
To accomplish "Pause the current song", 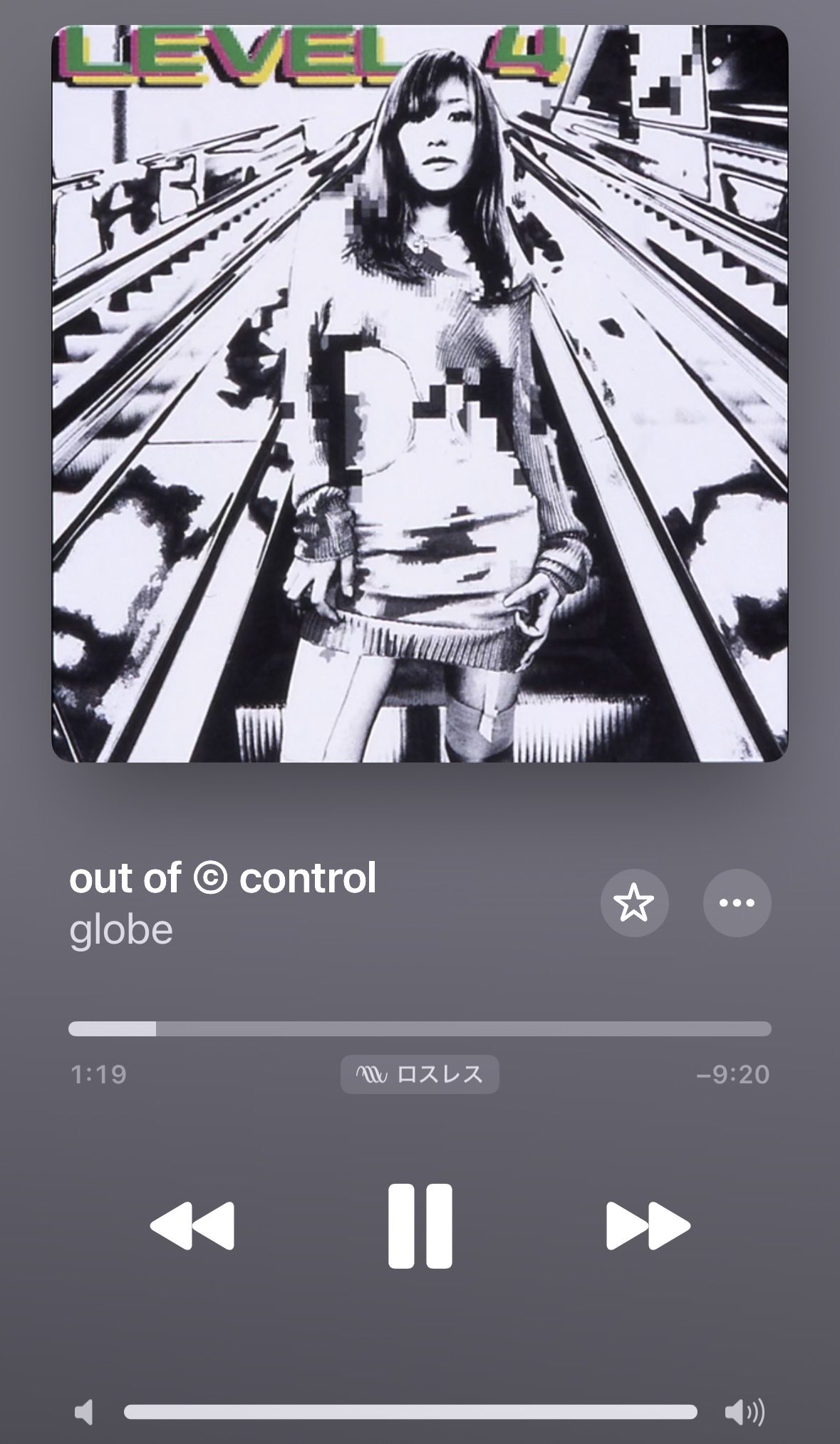I will click(420, 1226).
